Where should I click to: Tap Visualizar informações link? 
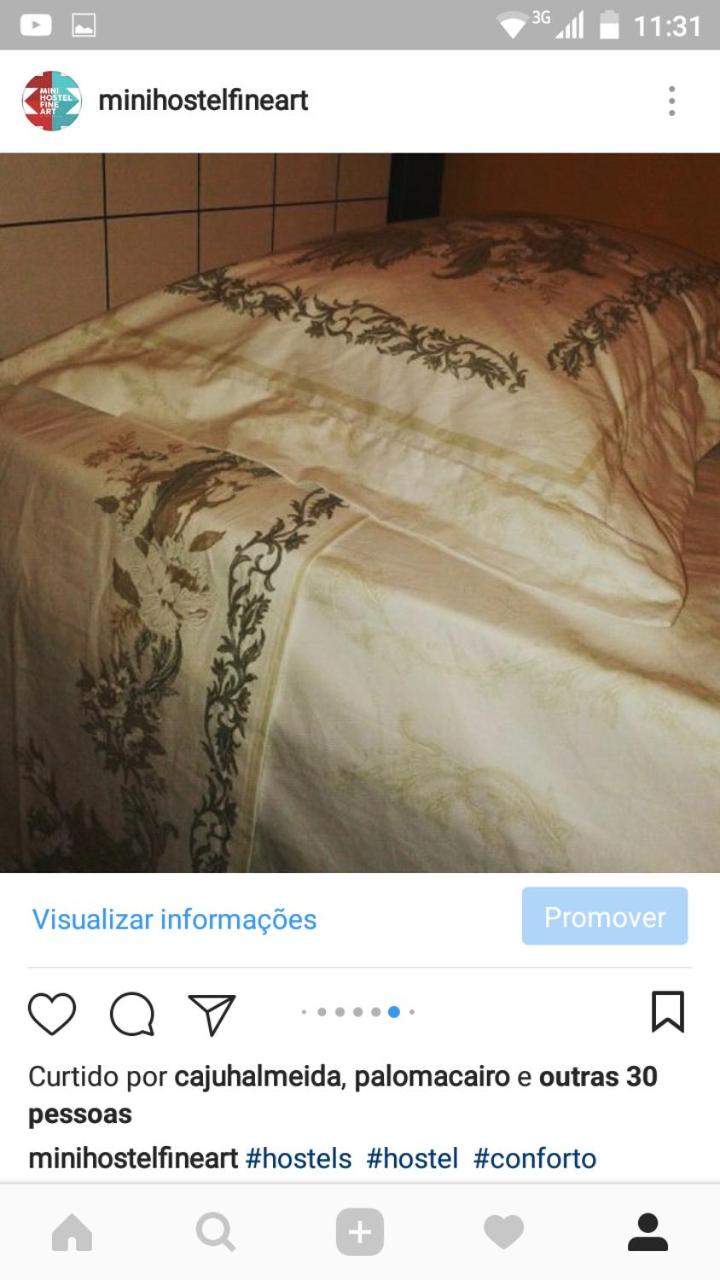pyautogui.click(x=174, y=919)
